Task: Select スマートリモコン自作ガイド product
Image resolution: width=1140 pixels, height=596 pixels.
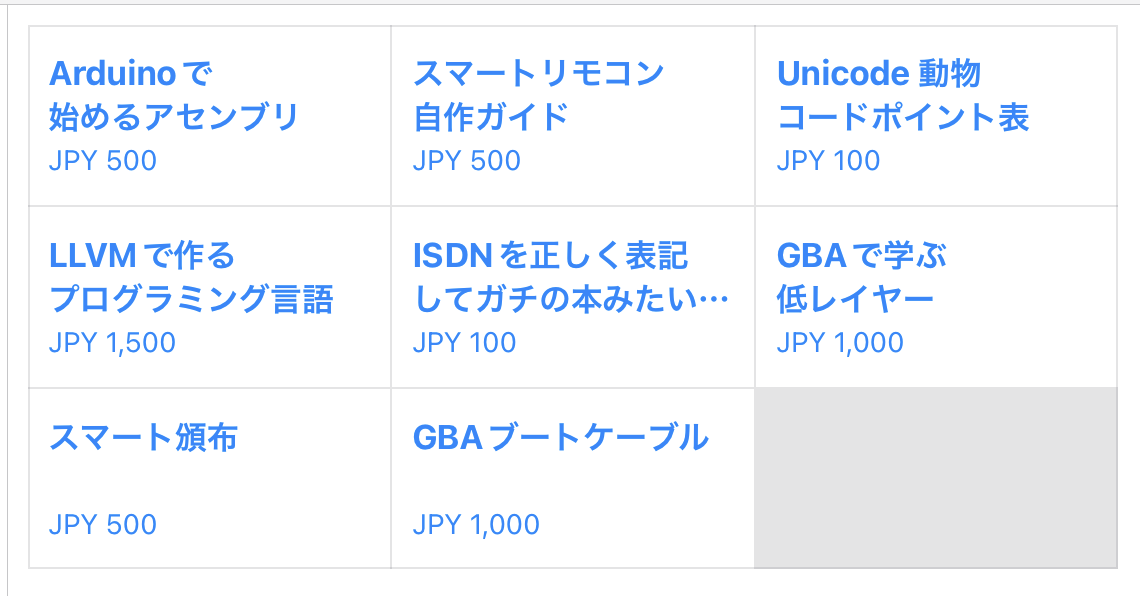Action: 539,96
